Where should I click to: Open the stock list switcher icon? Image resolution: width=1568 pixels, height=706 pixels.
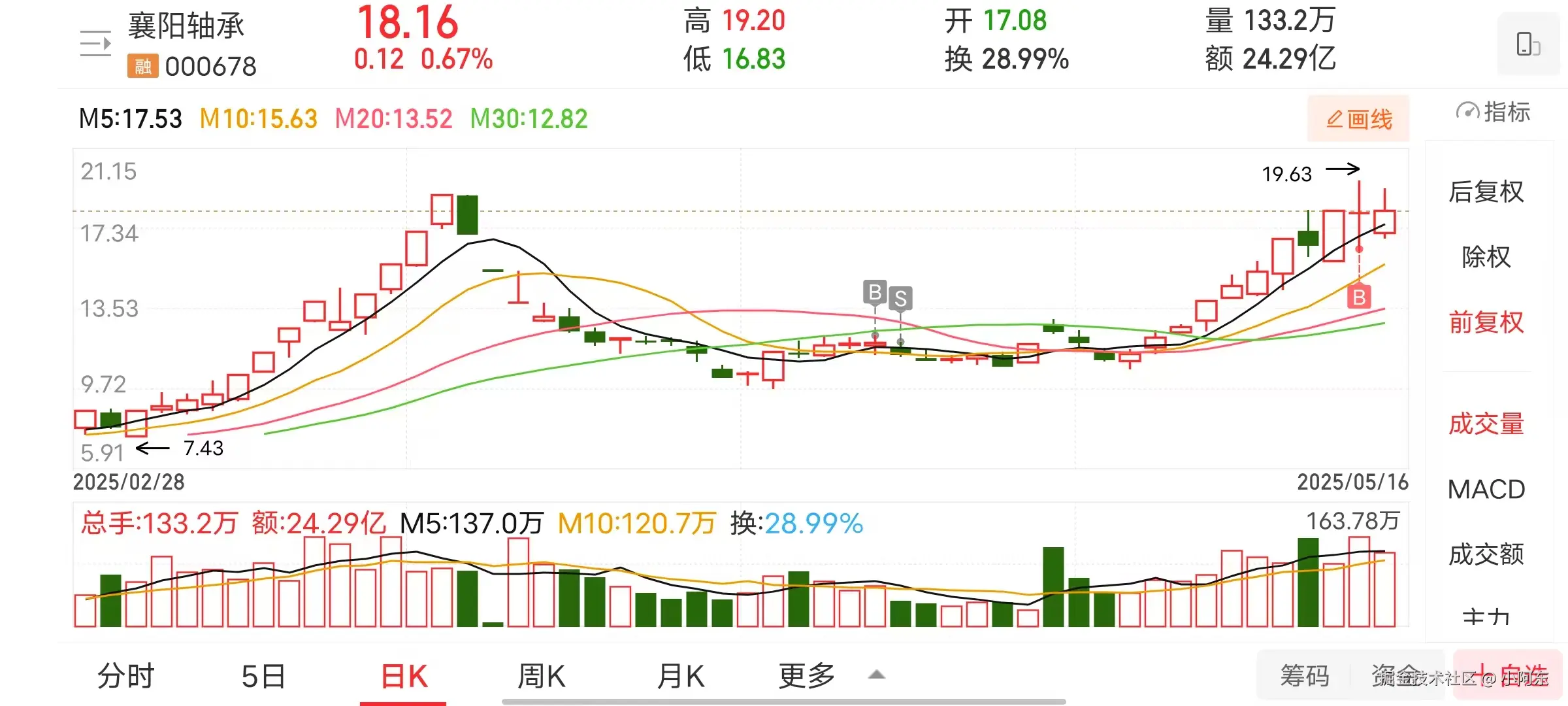(x=95, y=44)
